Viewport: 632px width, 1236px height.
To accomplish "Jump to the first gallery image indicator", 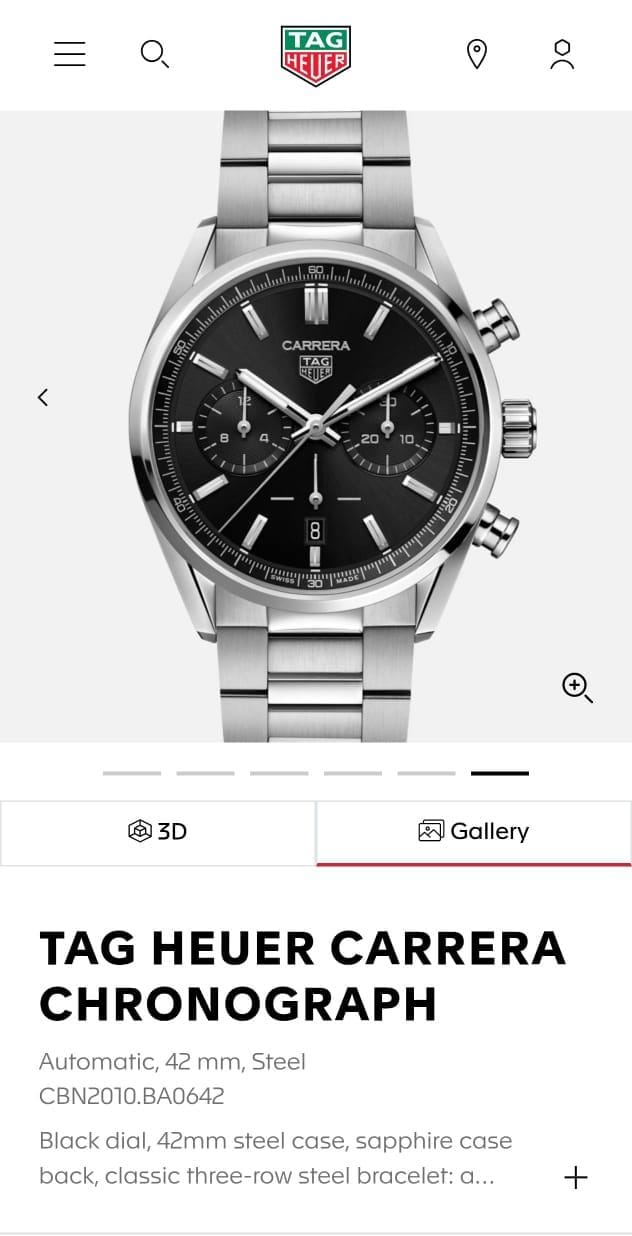I will 131,773.
